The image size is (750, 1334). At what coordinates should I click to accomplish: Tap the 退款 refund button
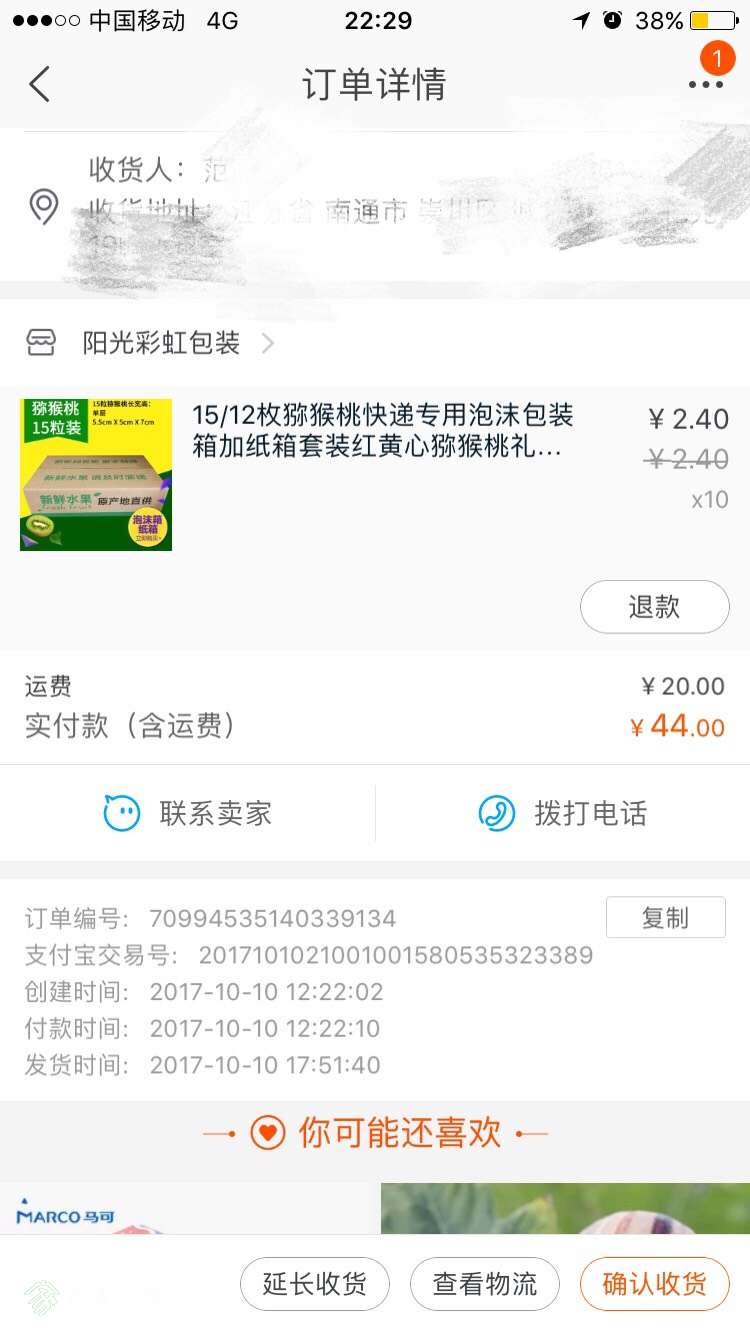pos(654,607)
